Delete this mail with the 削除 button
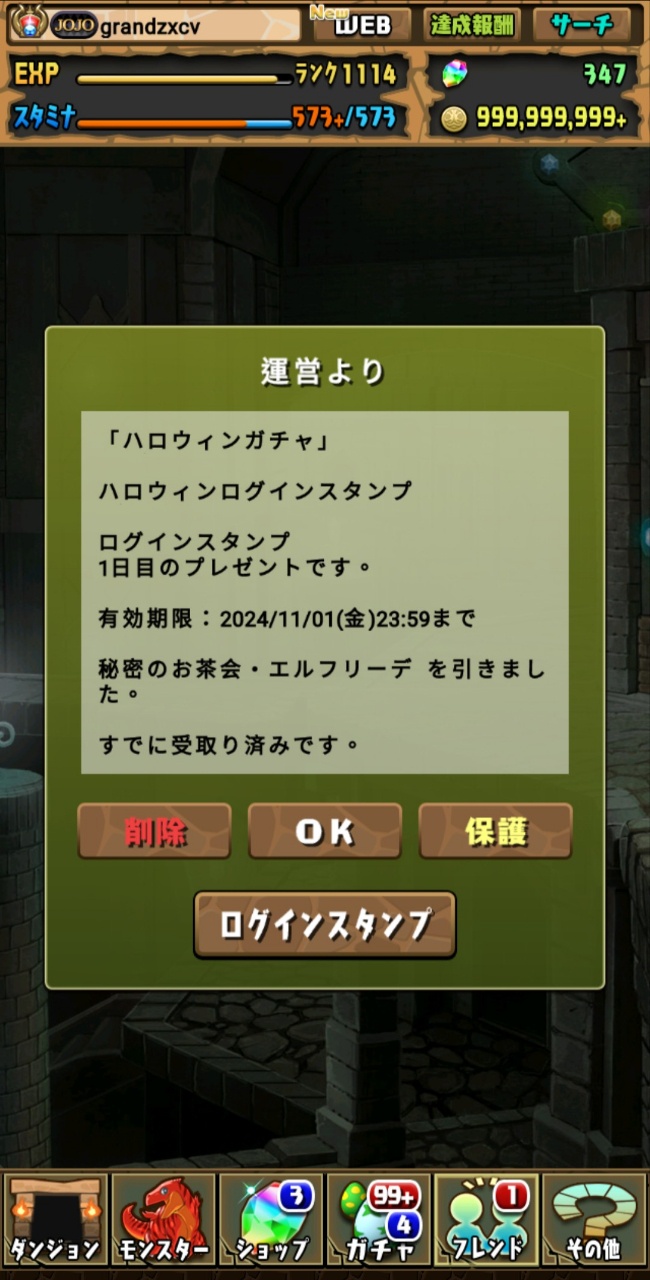 coord(154,831)
